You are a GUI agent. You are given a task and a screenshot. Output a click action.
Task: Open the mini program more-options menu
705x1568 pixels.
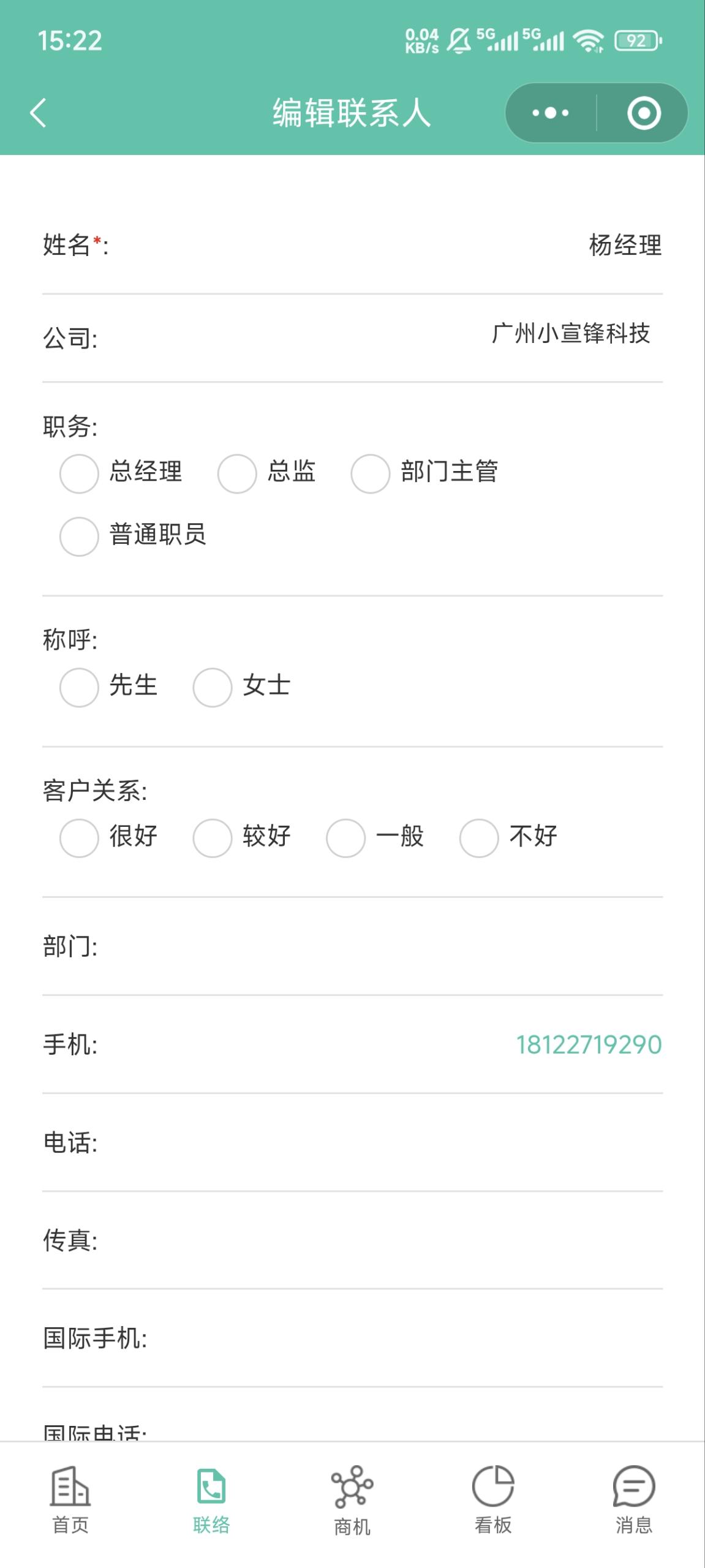coord(551,113)
